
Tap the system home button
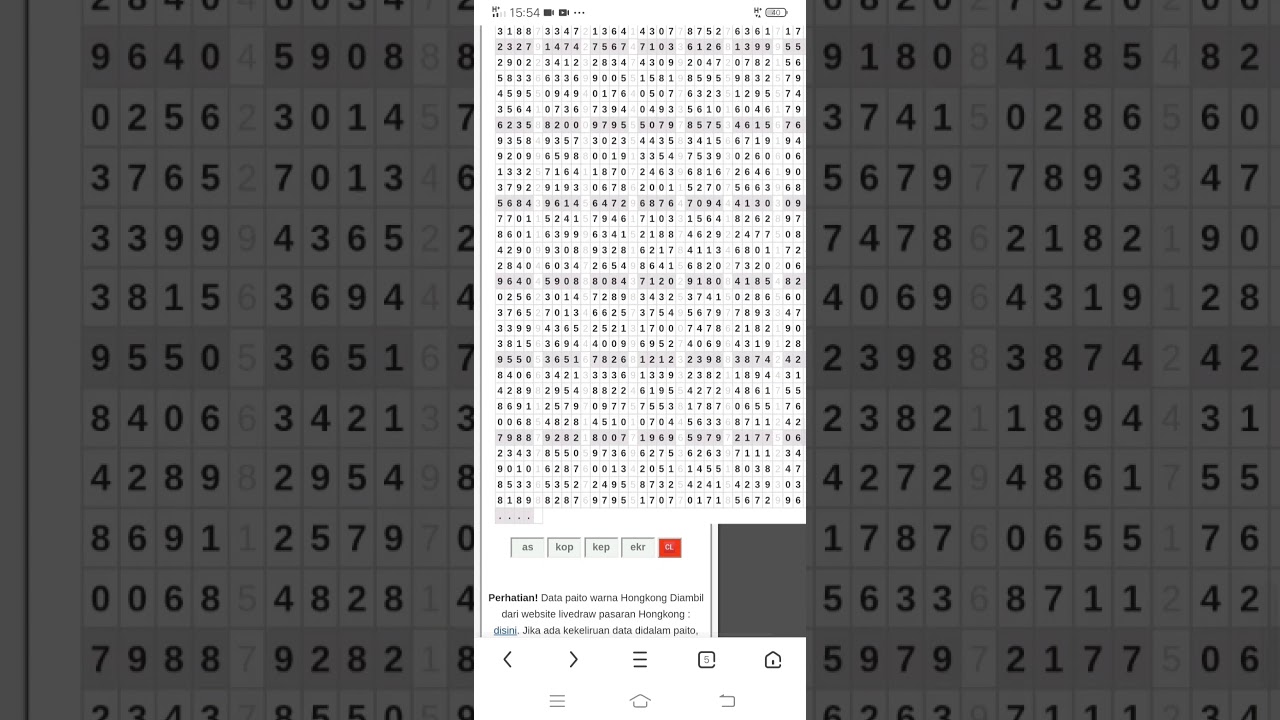(x=640, y=701)
